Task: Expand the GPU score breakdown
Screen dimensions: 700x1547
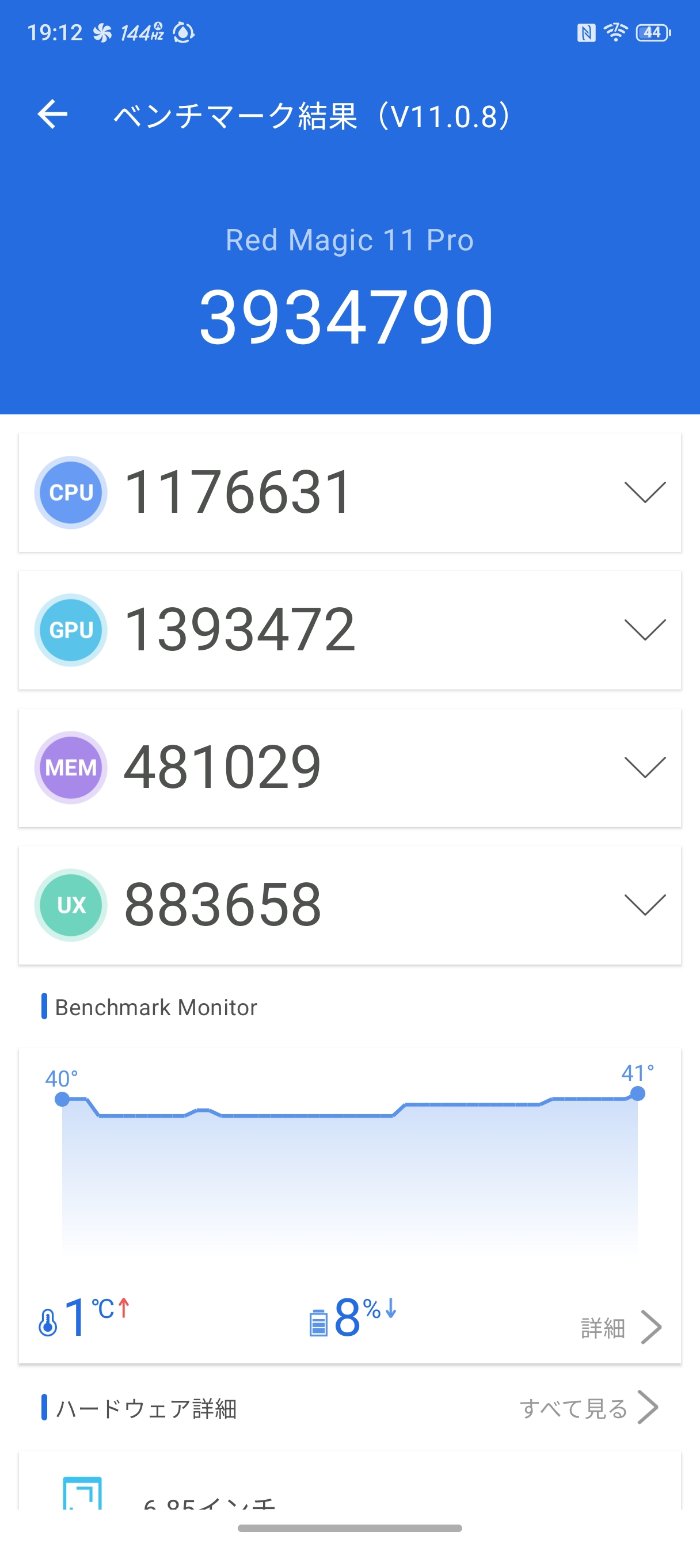Action: point(644,629)
